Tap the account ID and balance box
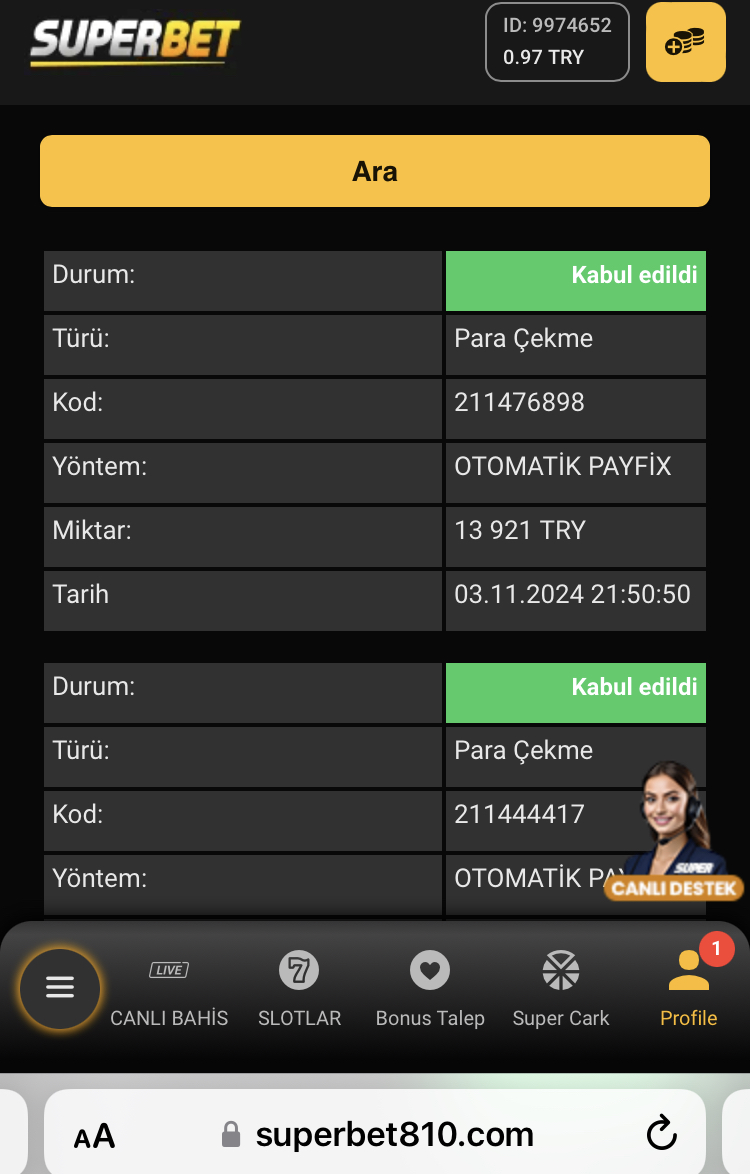 click(557, 42)
